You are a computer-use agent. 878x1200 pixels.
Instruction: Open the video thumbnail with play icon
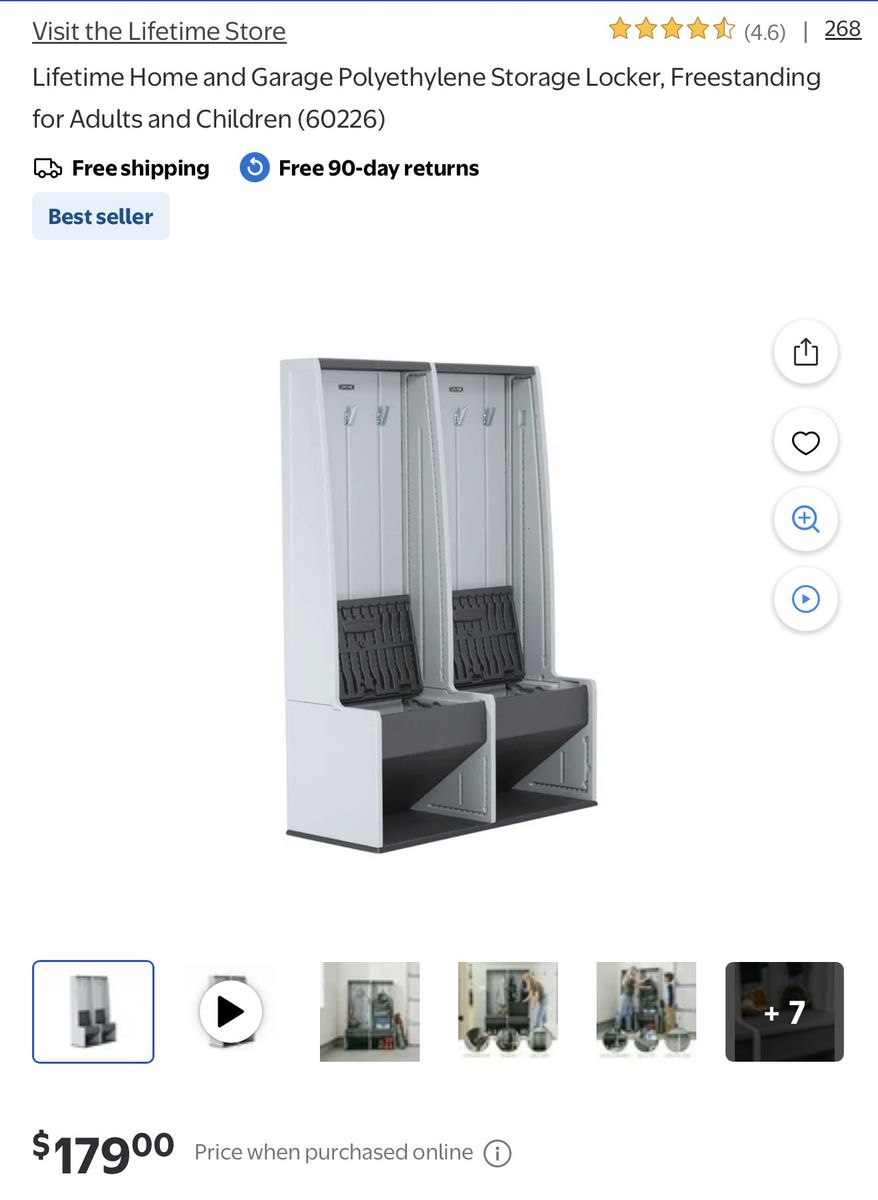[231, 1011]
